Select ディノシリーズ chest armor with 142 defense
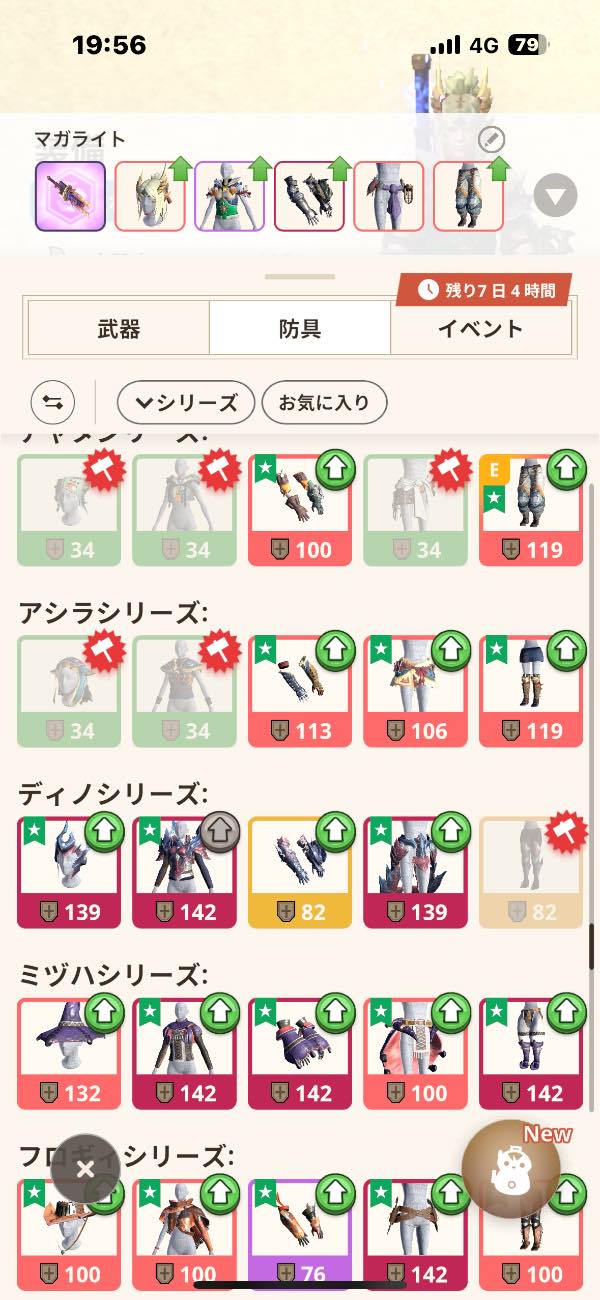Viewport: 600px width, 1300px height. click(184, 872)
